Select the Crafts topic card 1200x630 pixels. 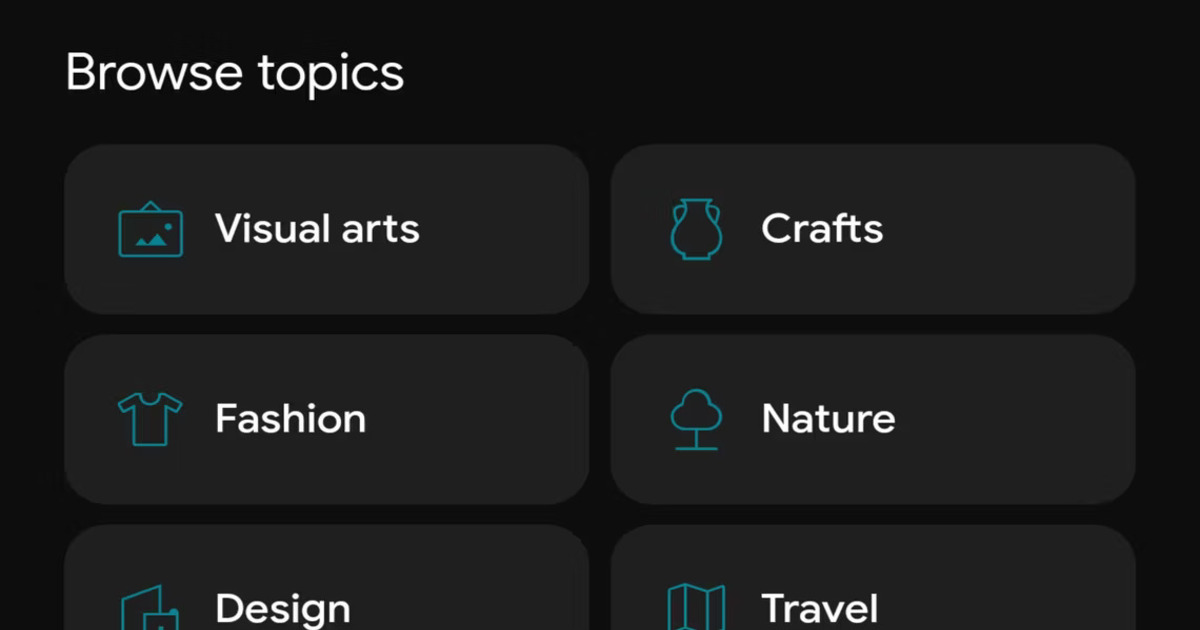[872, 229]
